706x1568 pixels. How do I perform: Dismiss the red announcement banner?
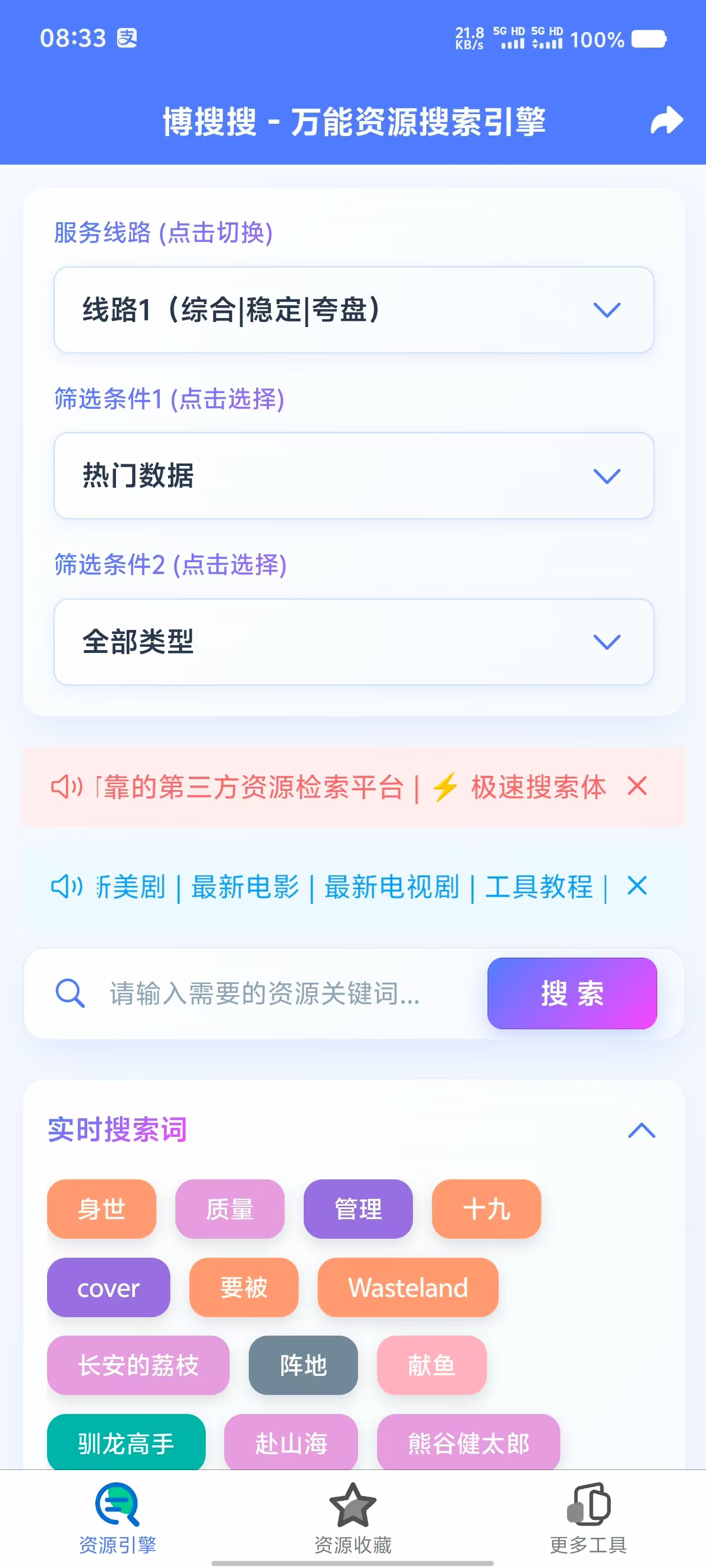(x=637, y=786)
